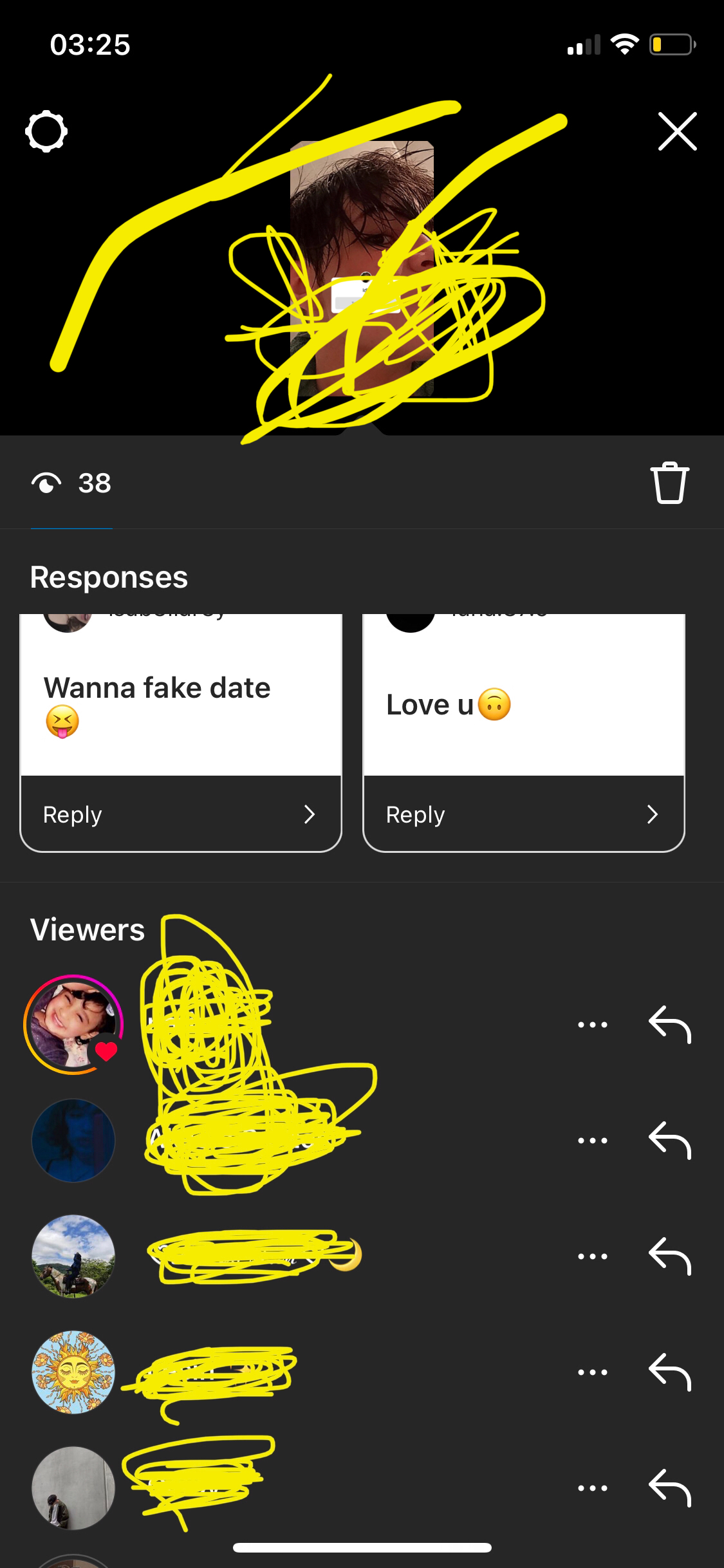724x1568 pixels.
Task: Close the story viewers panel
Action: pos(678,131)
